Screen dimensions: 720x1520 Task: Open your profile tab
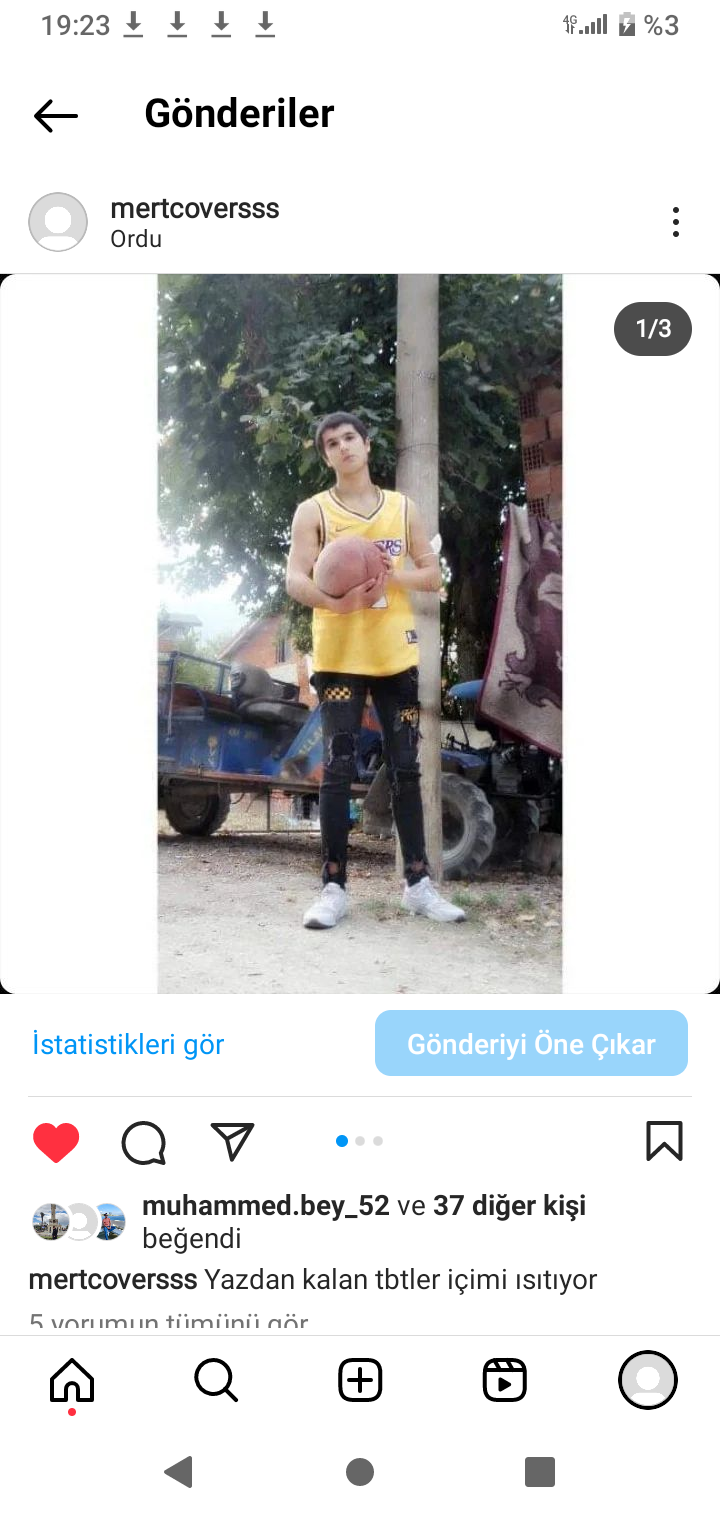tap(648, 1380)
